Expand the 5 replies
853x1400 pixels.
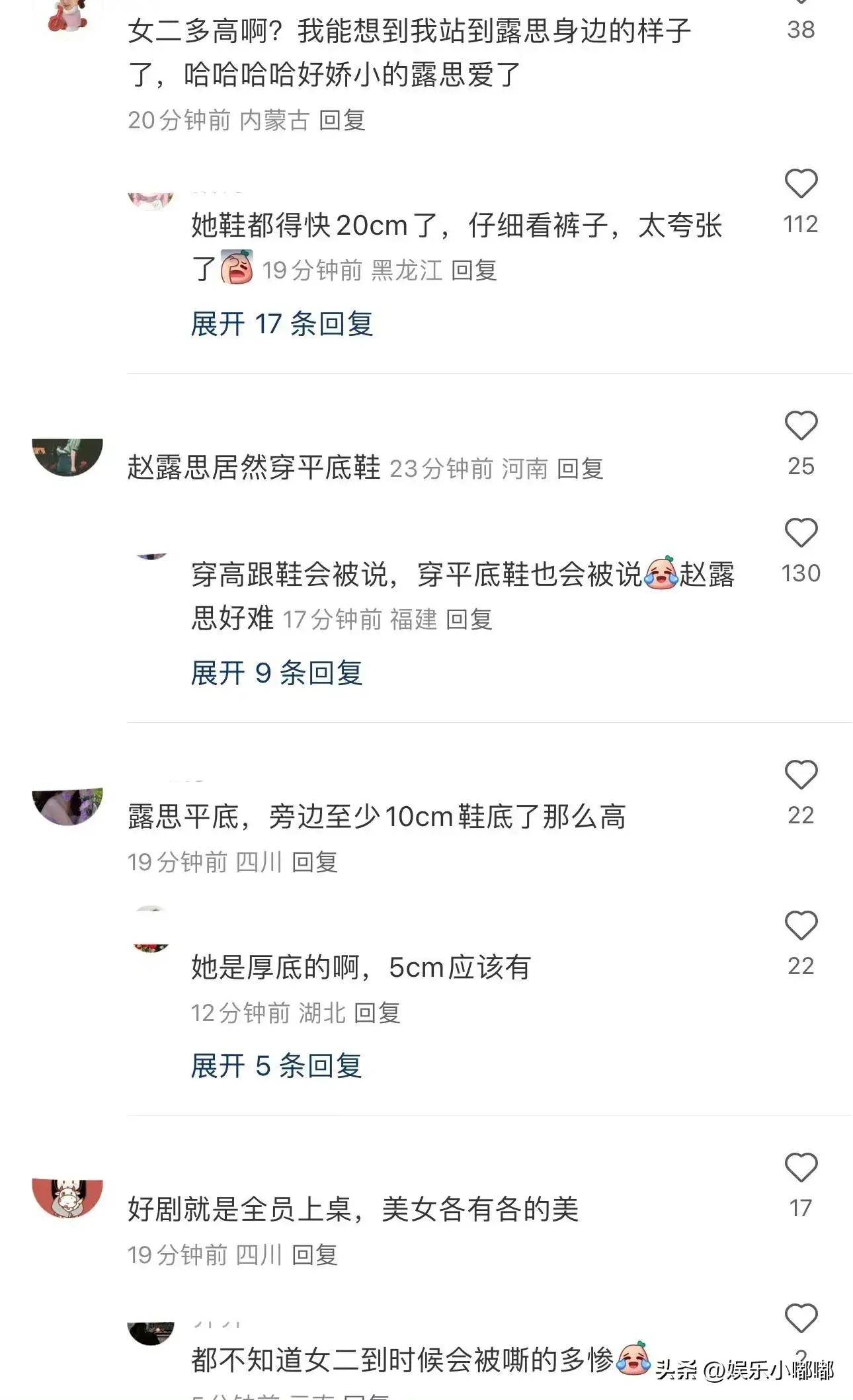point(276,1066)
